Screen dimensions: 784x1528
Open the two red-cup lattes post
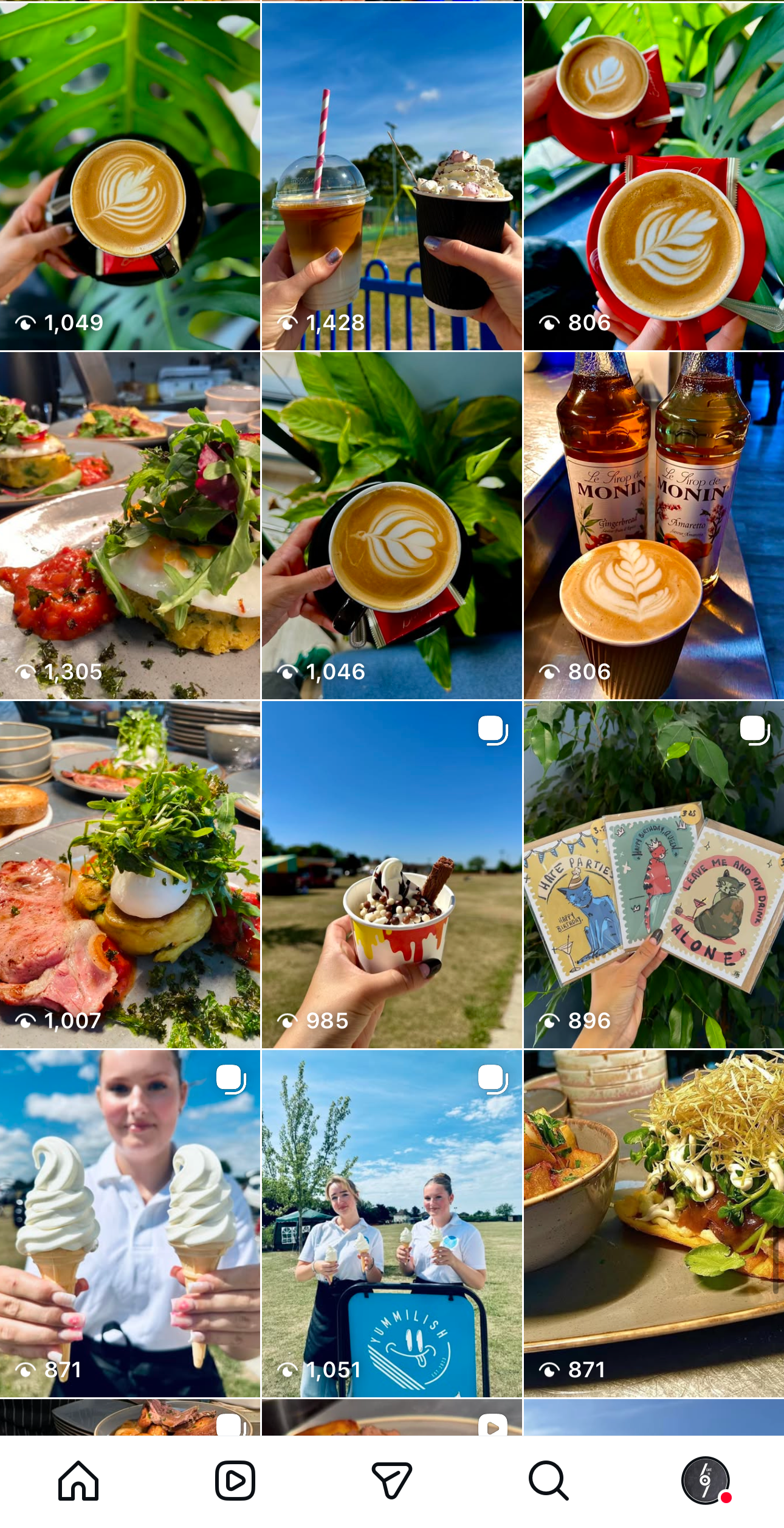pos(654,176)
